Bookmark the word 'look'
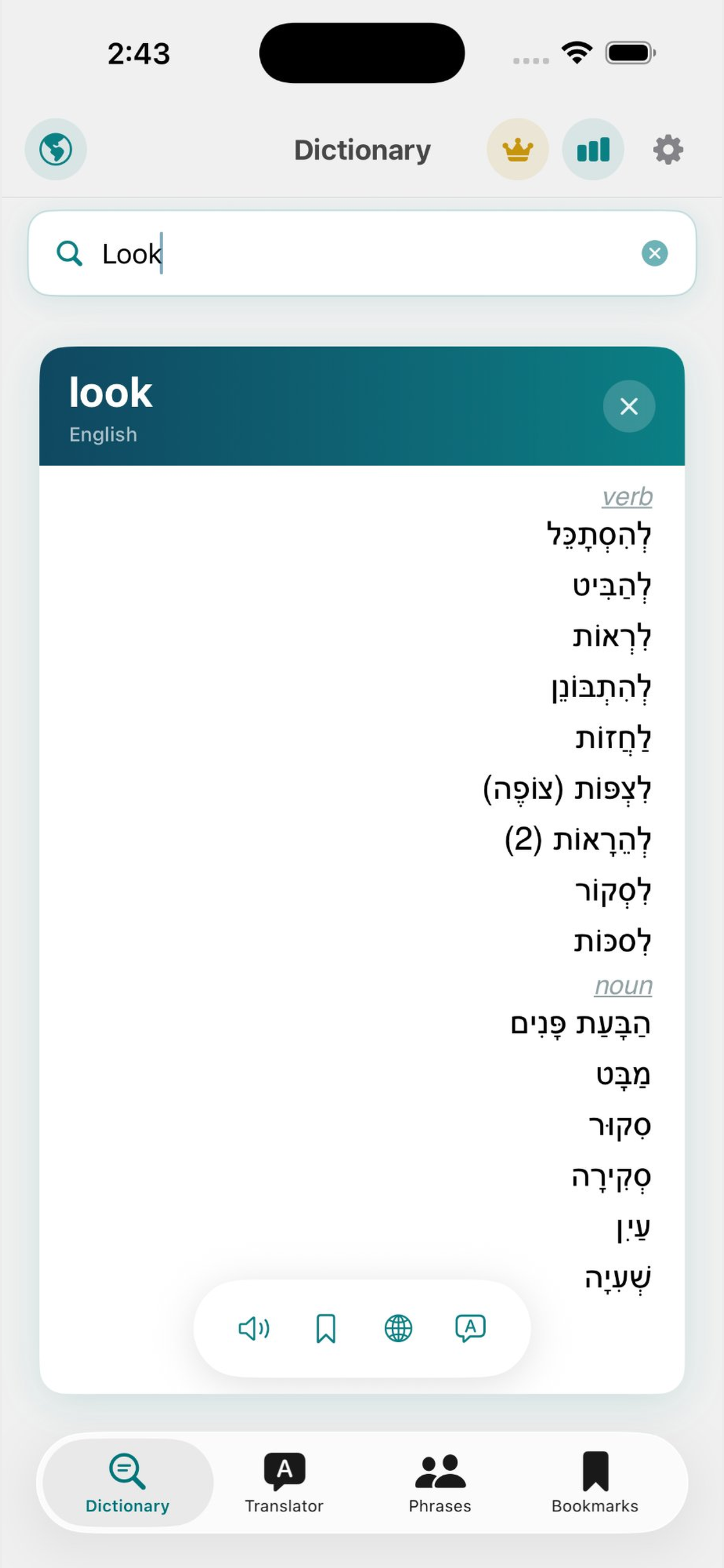This screenshot has height=1568, width=724. pos(326,1328)
